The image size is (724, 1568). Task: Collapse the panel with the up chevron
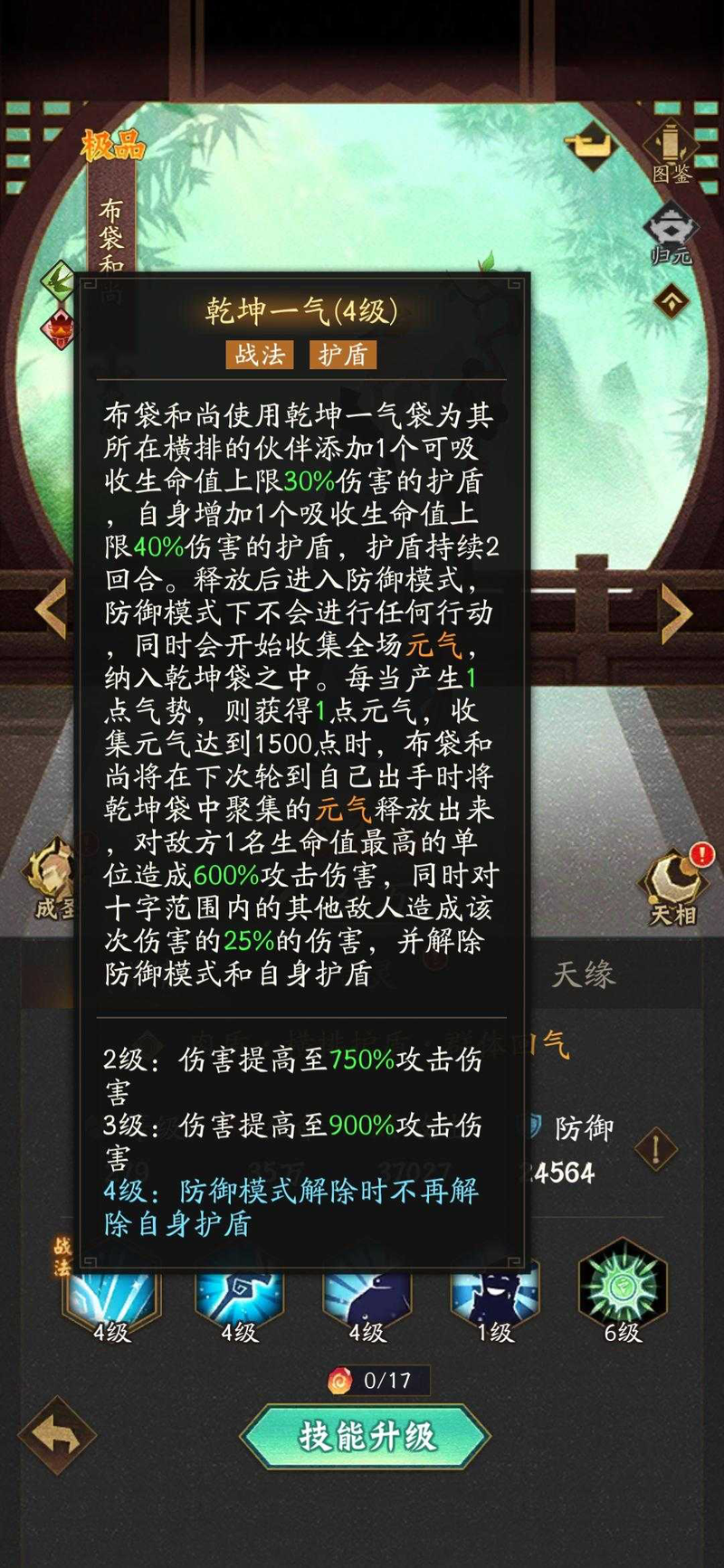[671, 300]
